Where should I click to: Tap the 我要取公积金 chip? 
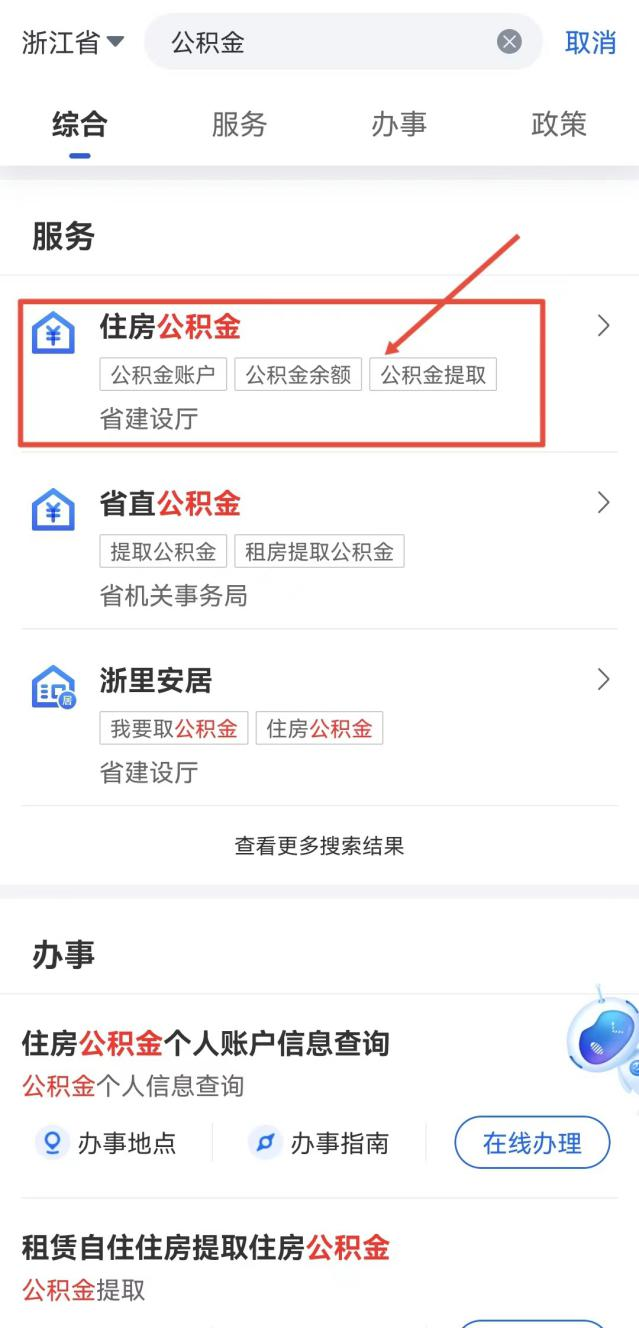(x=174, y=729)
